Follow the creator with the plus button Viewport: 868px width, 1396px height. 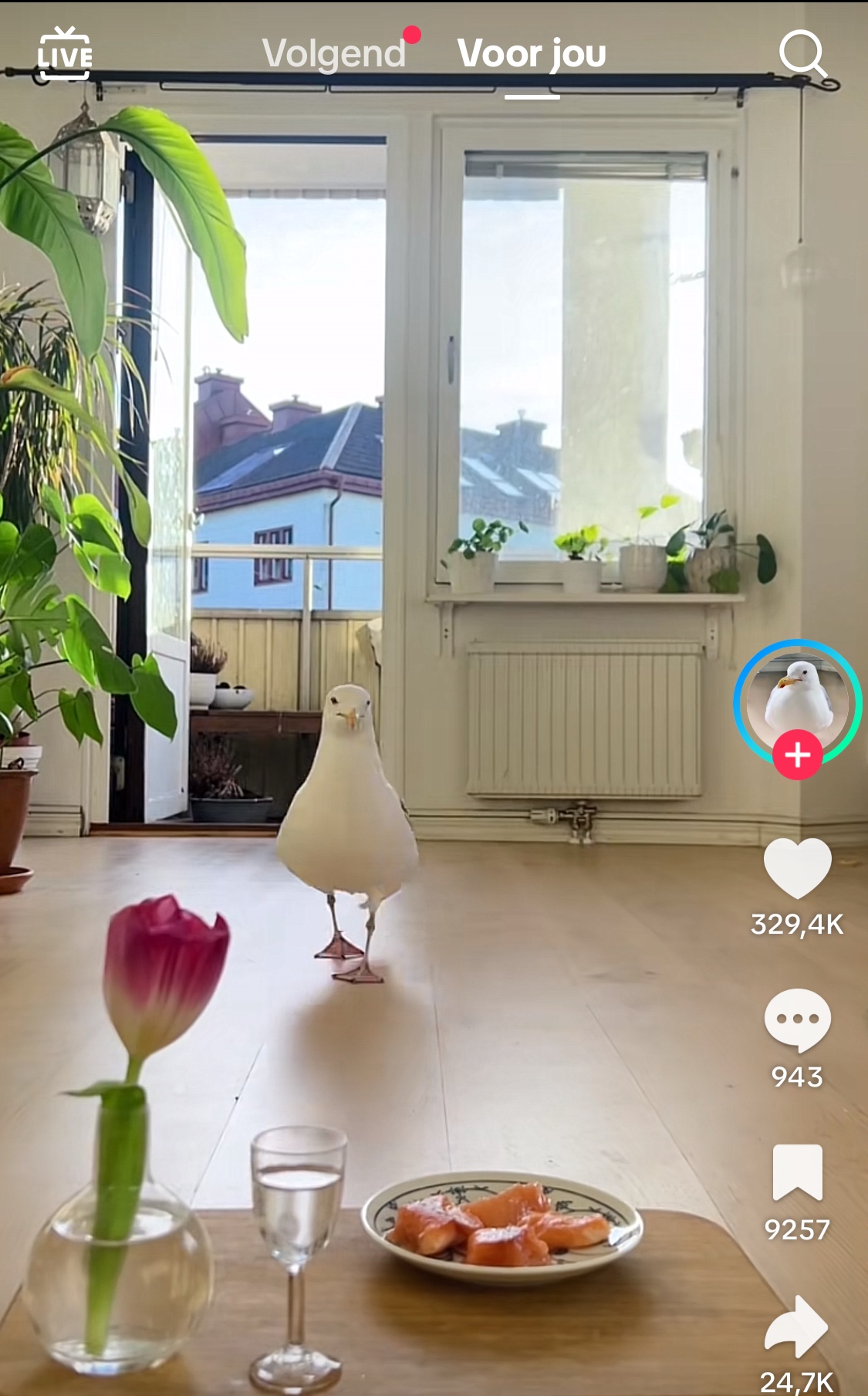(797, 754)
